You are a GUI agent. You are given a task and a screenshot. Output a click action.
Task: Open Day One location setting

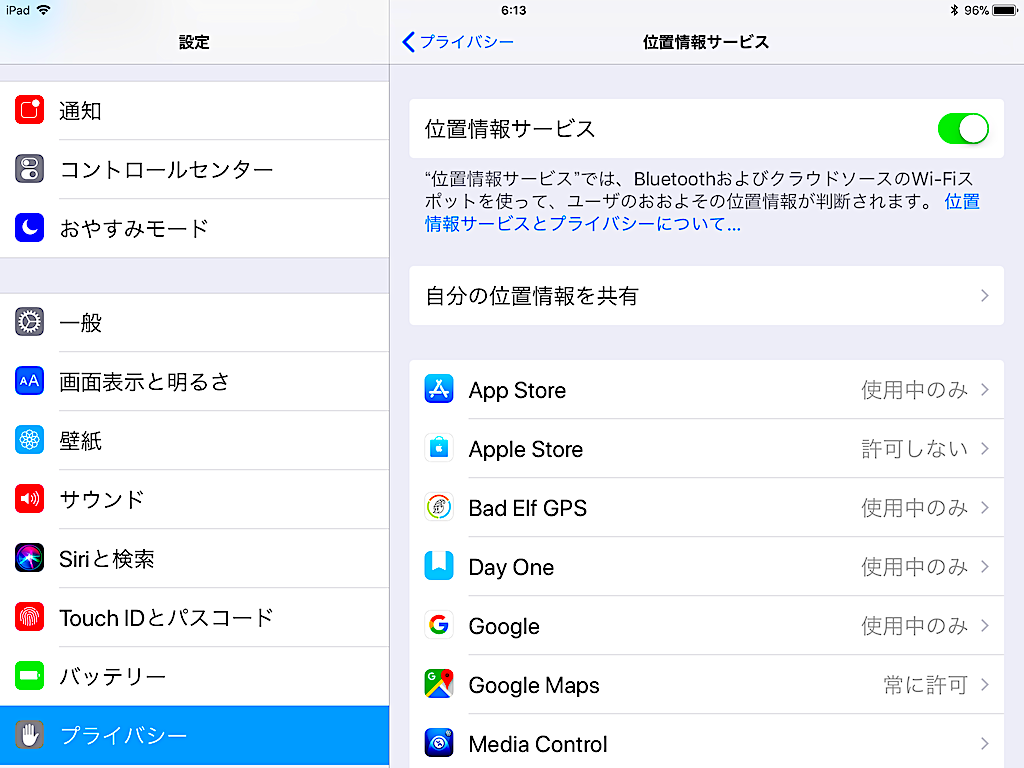coord(706,567)
